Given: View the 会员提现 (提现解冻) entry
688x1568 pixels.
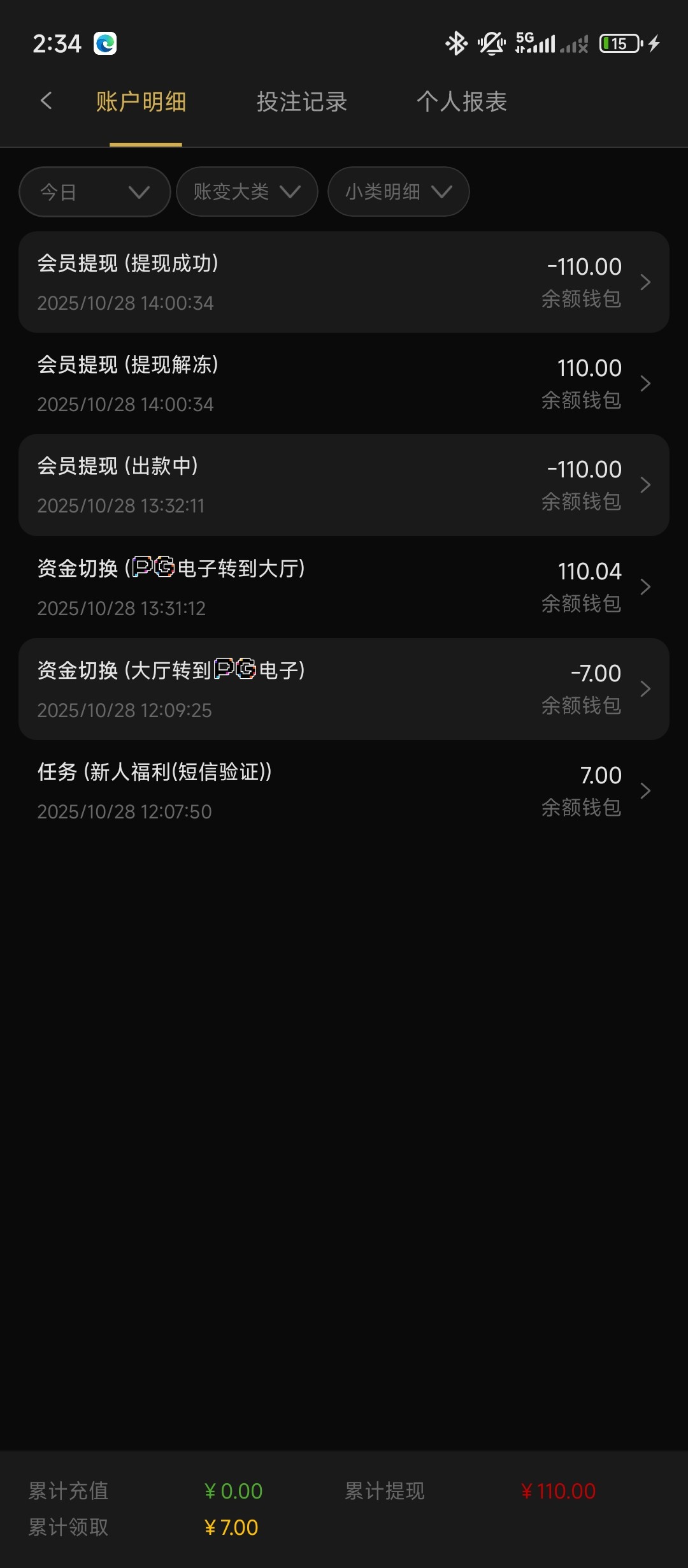Looking at the screenshot, I should point(344,383).
